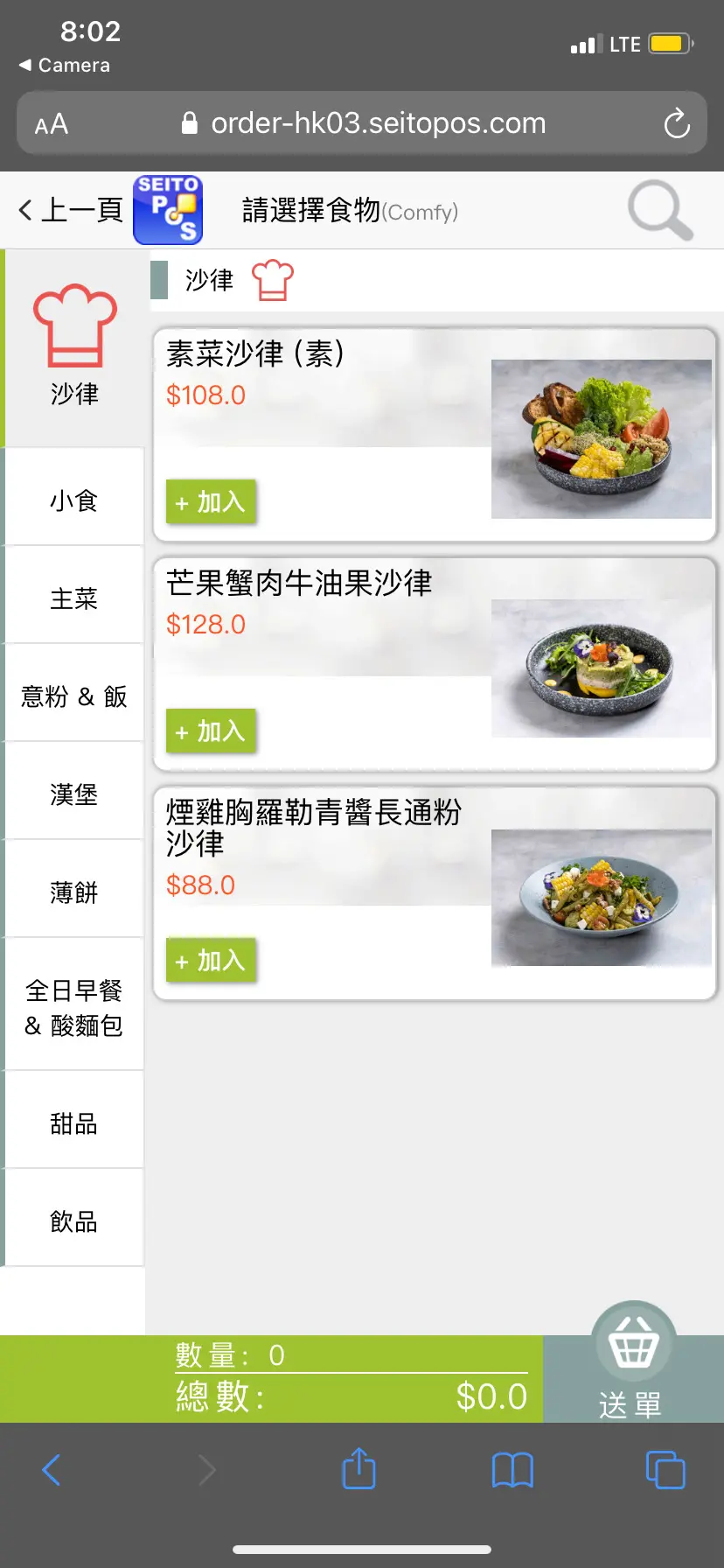Open the 素菜沙律 (素) dish photo
724x1568 pixels.
(x=601, y=438)
